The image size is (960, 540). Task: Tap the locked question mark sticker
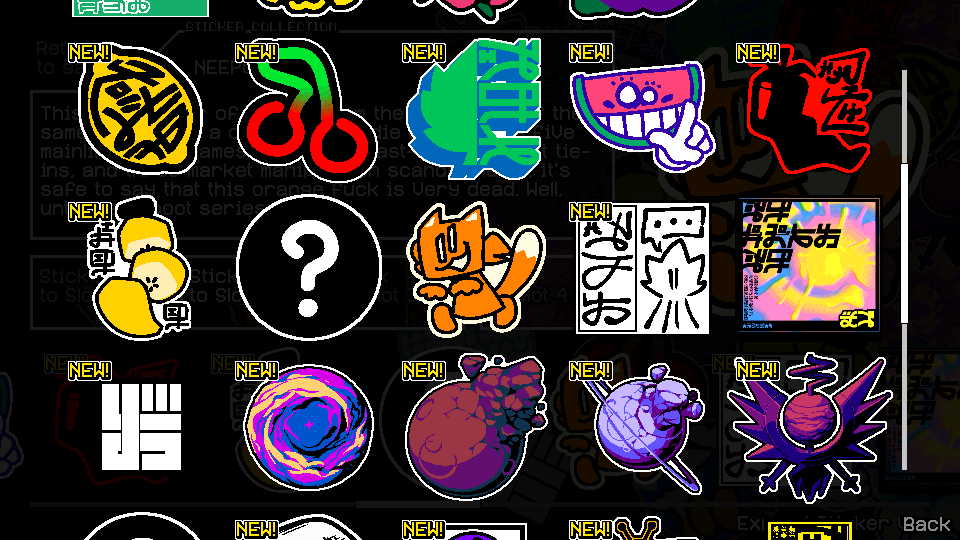(x=309, y=267)
